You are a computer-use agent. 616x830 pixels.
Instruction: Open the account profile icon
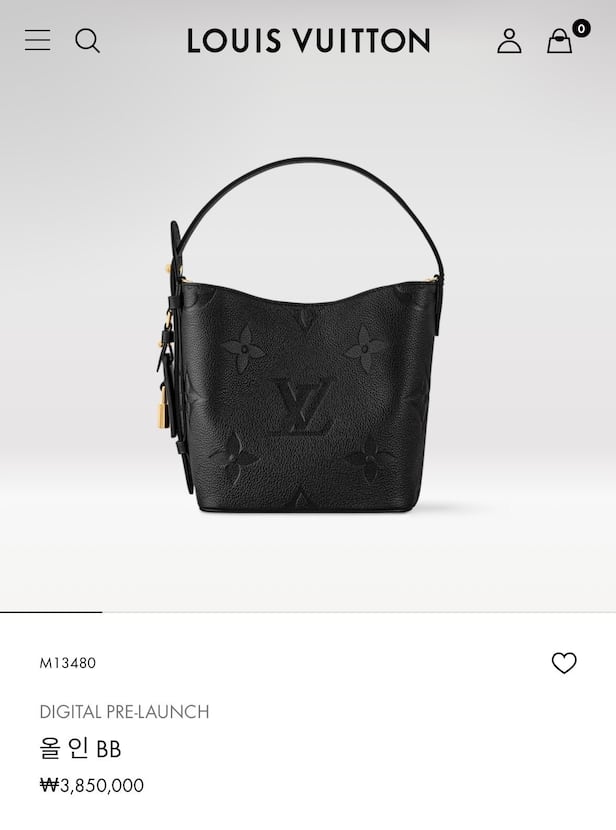pos(509,41)
